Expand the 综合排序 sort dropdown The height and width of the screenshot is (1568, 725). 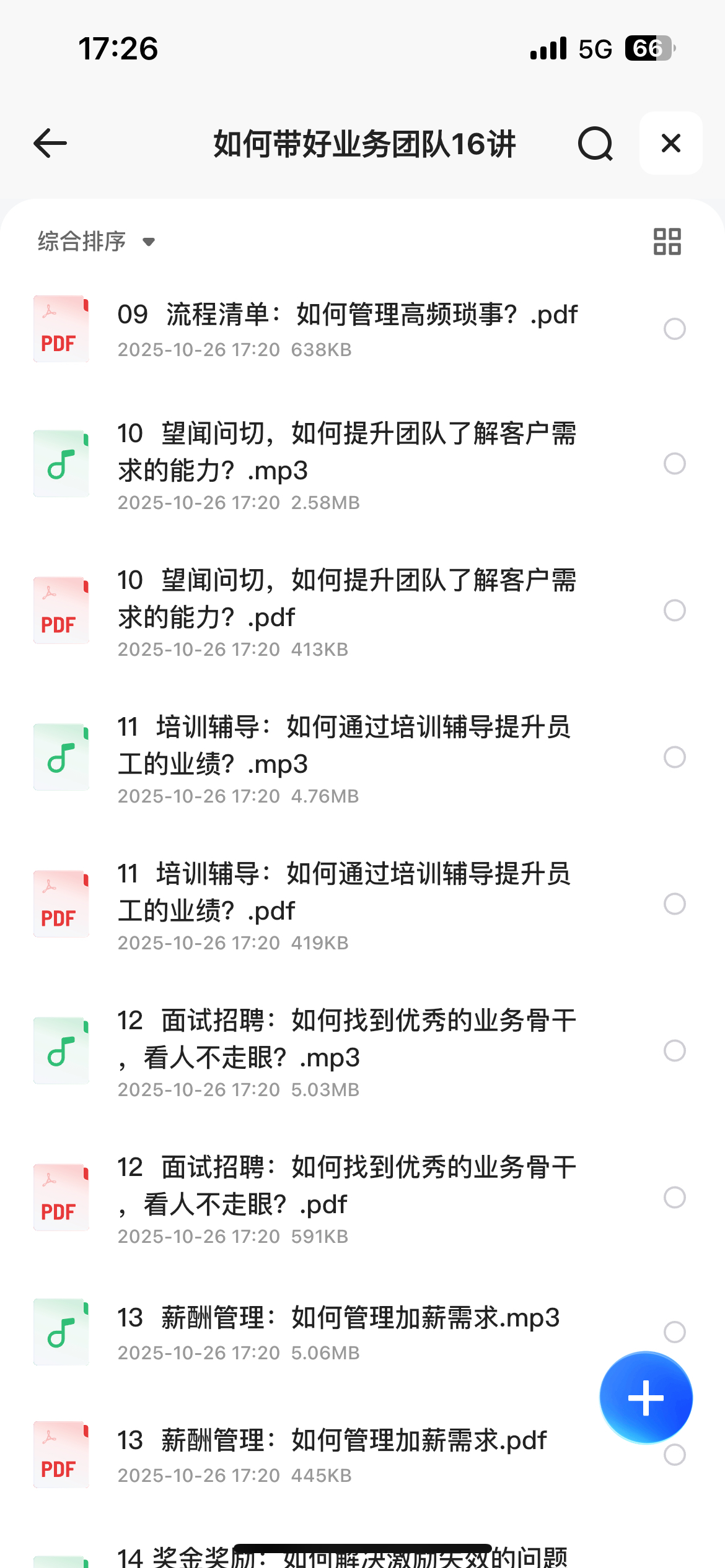(96, 242)
